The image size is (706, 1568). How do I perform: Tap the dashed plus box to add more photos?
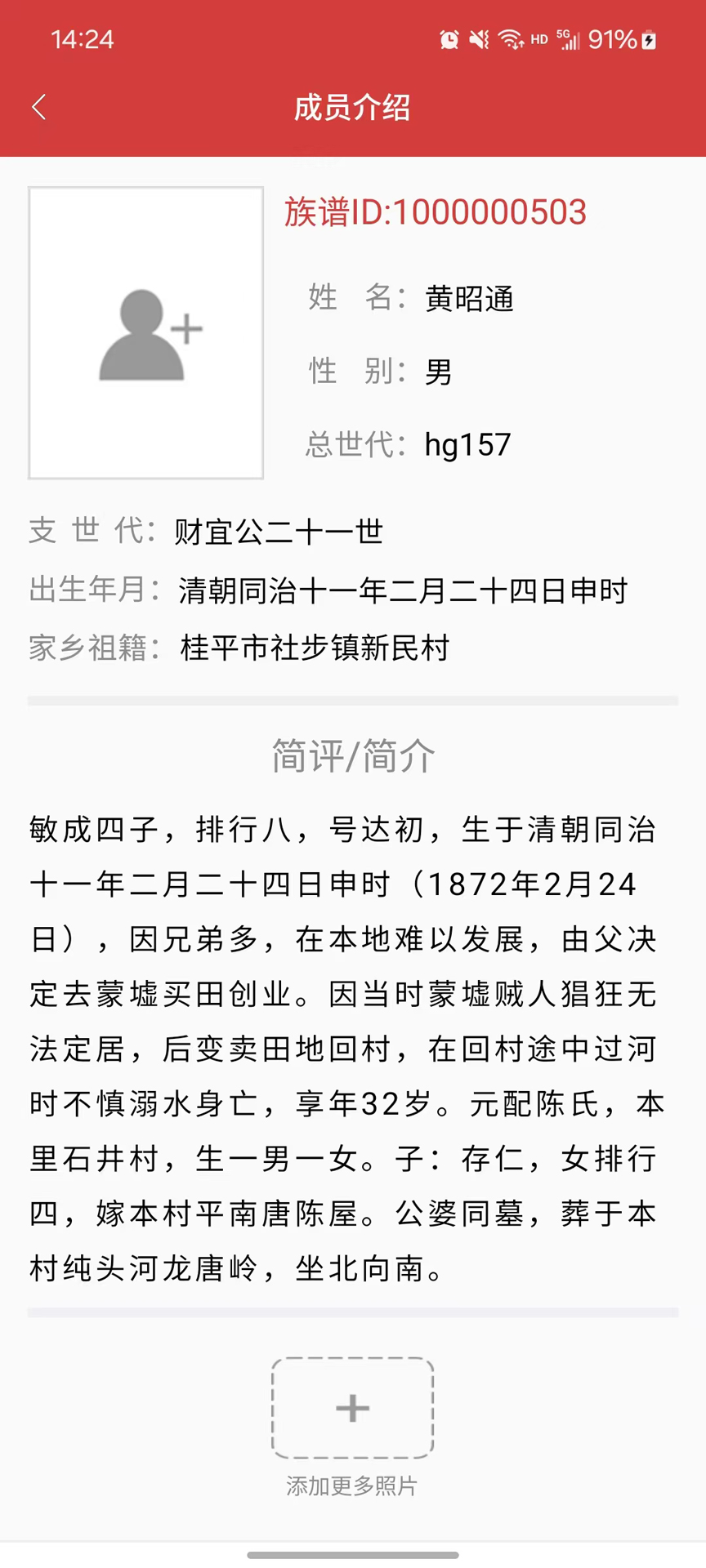351,1408
